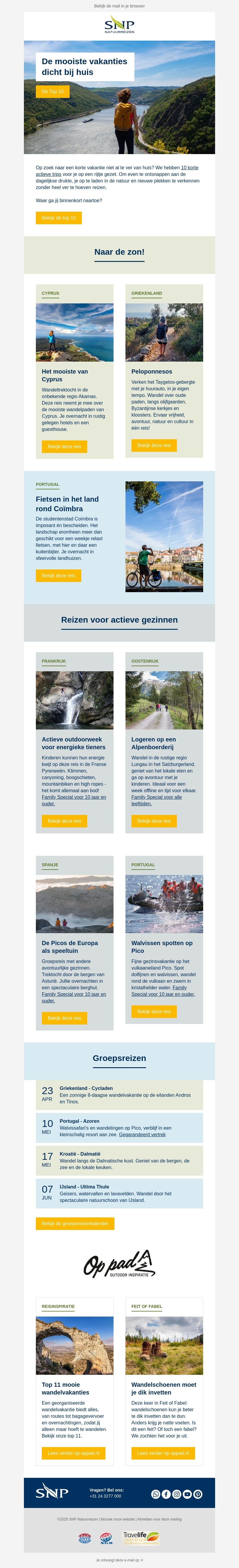Screen dimensions: 239x1568
Task: Tap 'Afmelden voor deze mailing'
Action: [x=159, y=1519]
